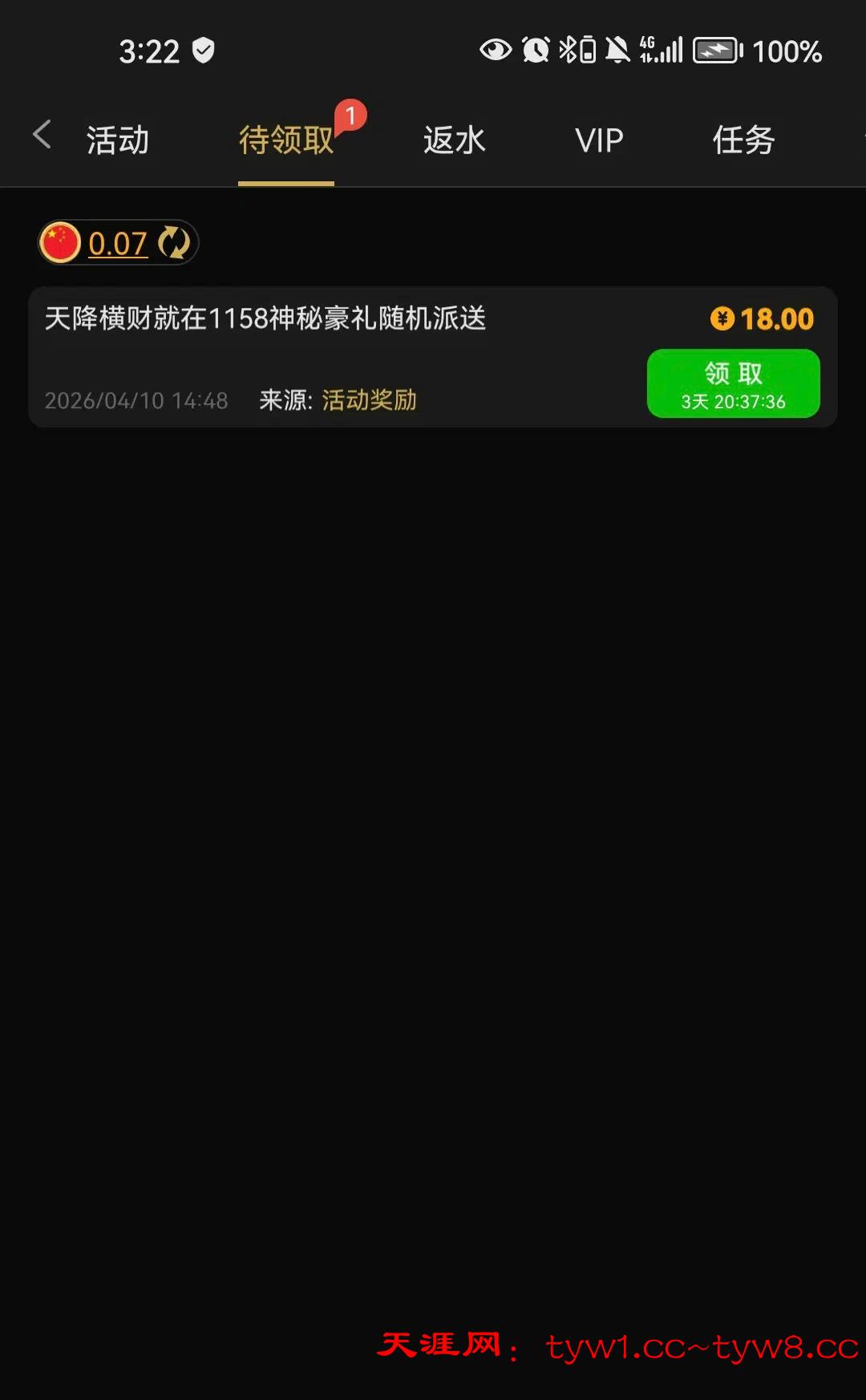866x1400 pixels.
Task: Open the 任务 tab
Action: click(743, 140)
